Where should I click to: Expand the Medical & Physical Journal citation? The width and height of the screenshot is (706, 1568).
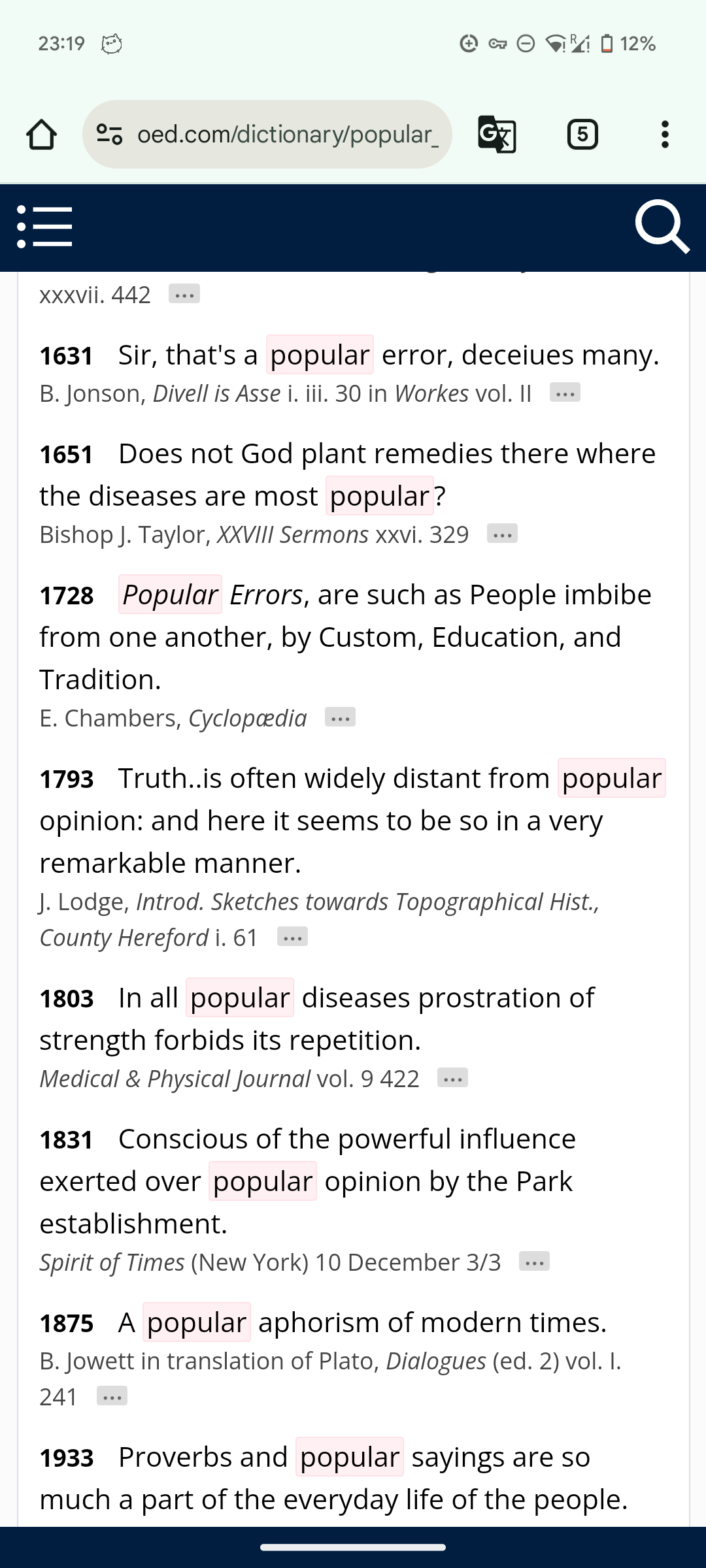452,1079
